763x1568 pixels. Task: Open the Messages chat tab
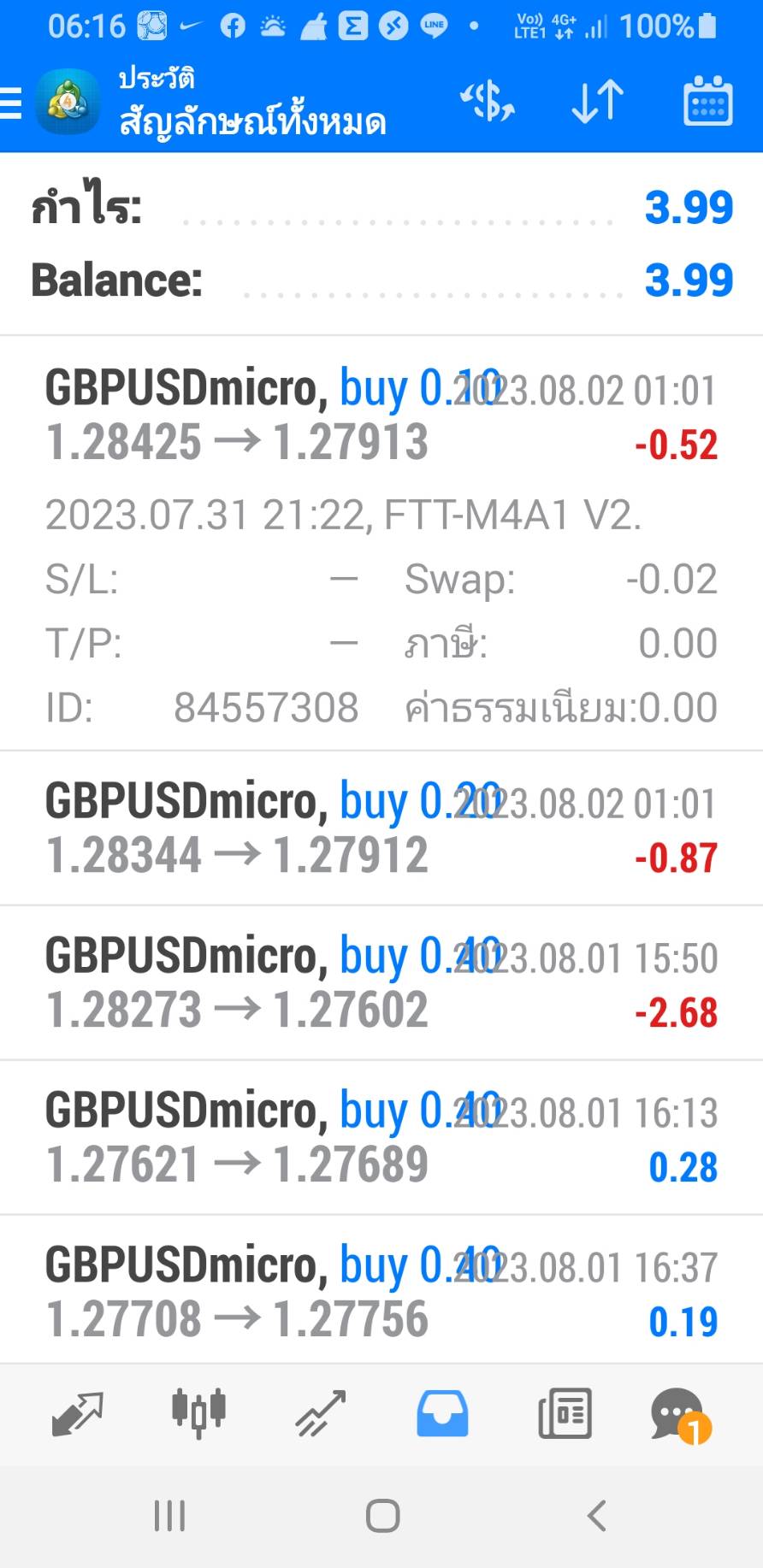681,1415
